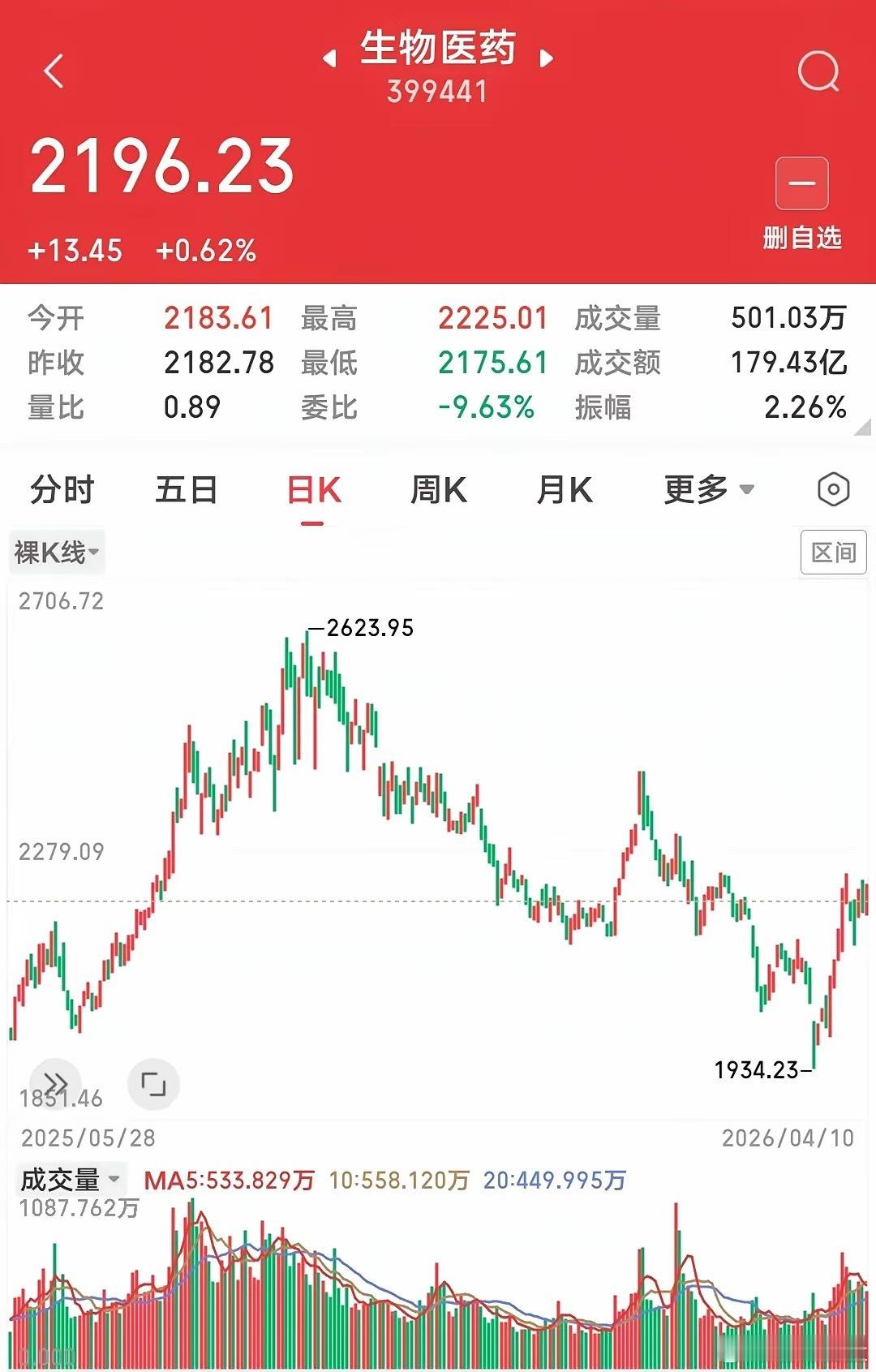Tap the back arrow to exit
876x1372 pixels.
[54, 71]
